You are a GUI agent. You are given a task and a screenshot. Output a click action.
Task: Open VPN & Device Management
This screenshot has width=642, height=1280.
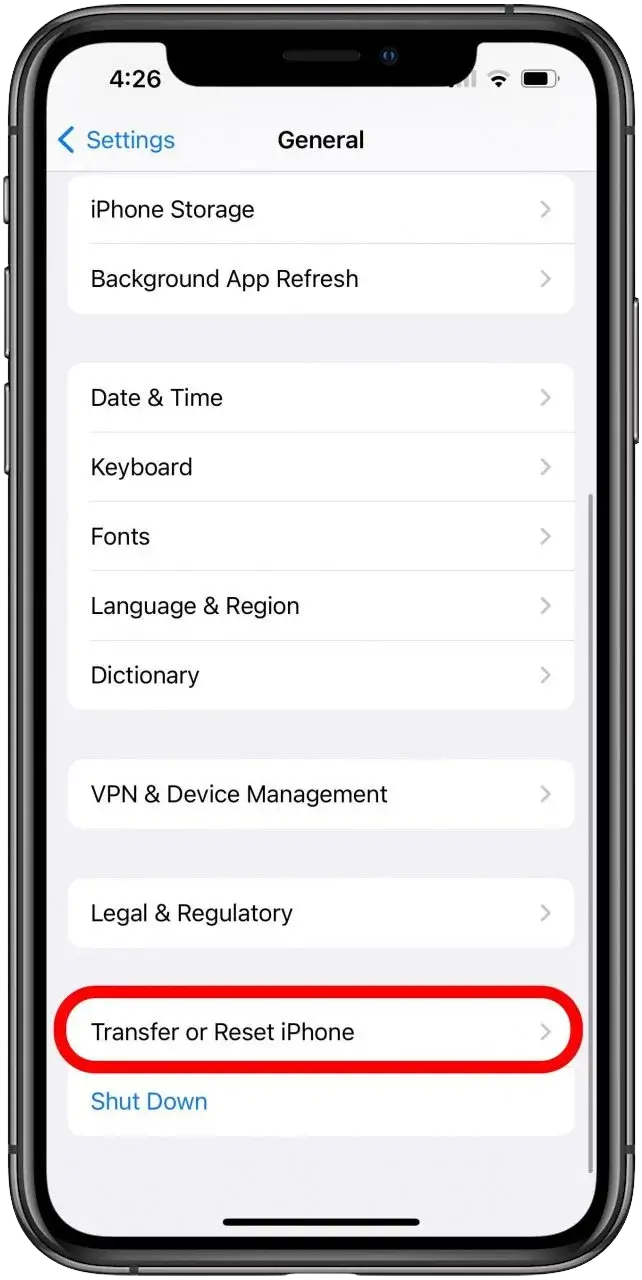[x=320, y=794]
